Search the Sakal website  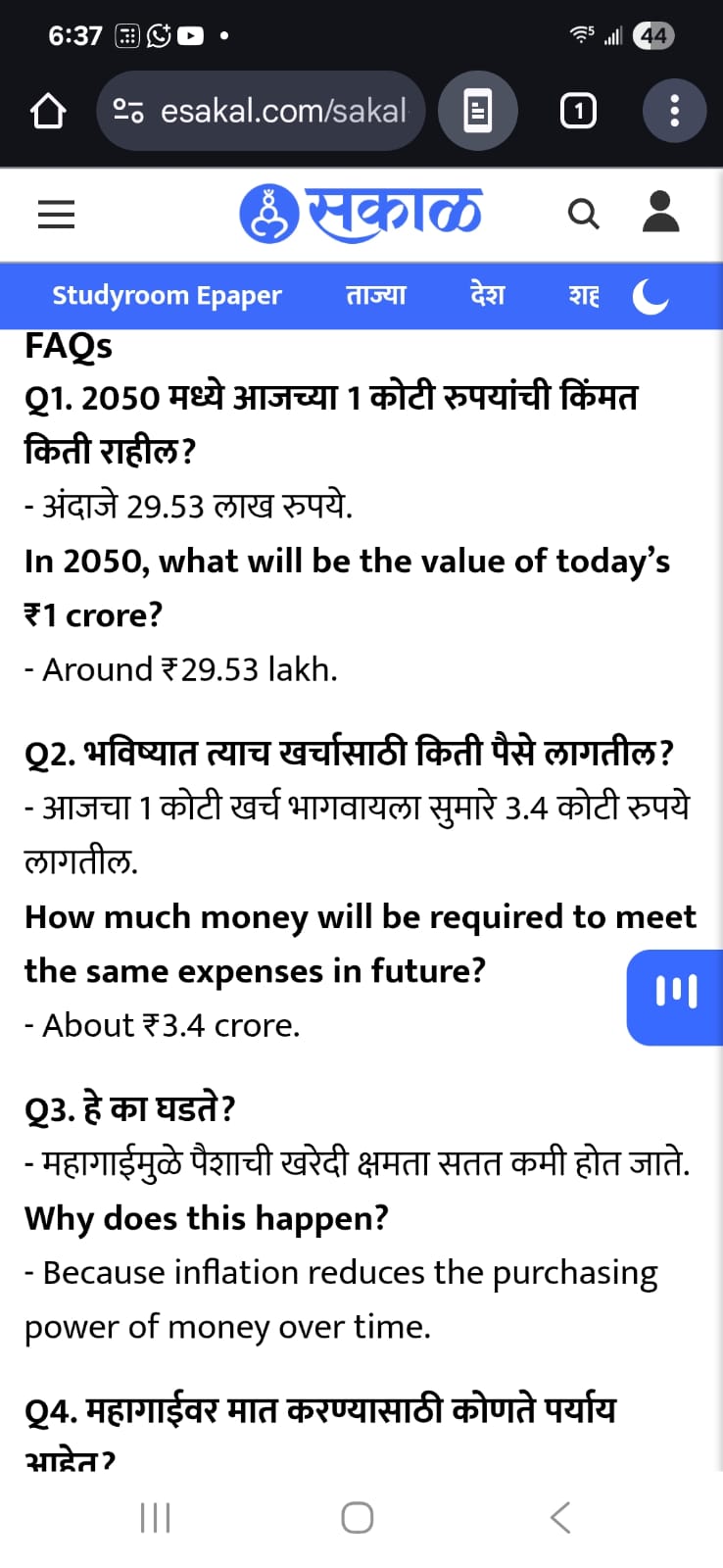coord(583,213)
